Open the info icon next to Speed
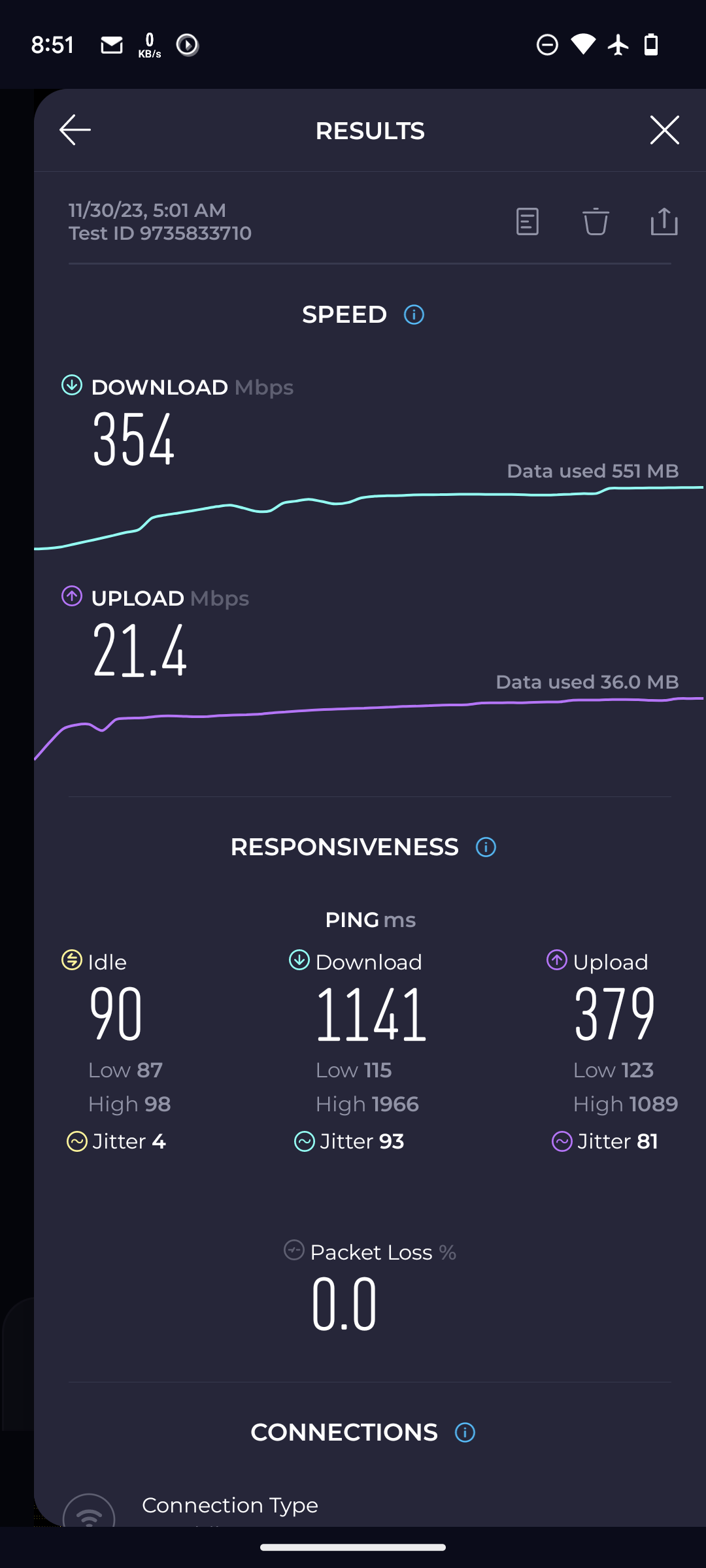This screenshot has height=1568, width=706. tap(414, 315)
